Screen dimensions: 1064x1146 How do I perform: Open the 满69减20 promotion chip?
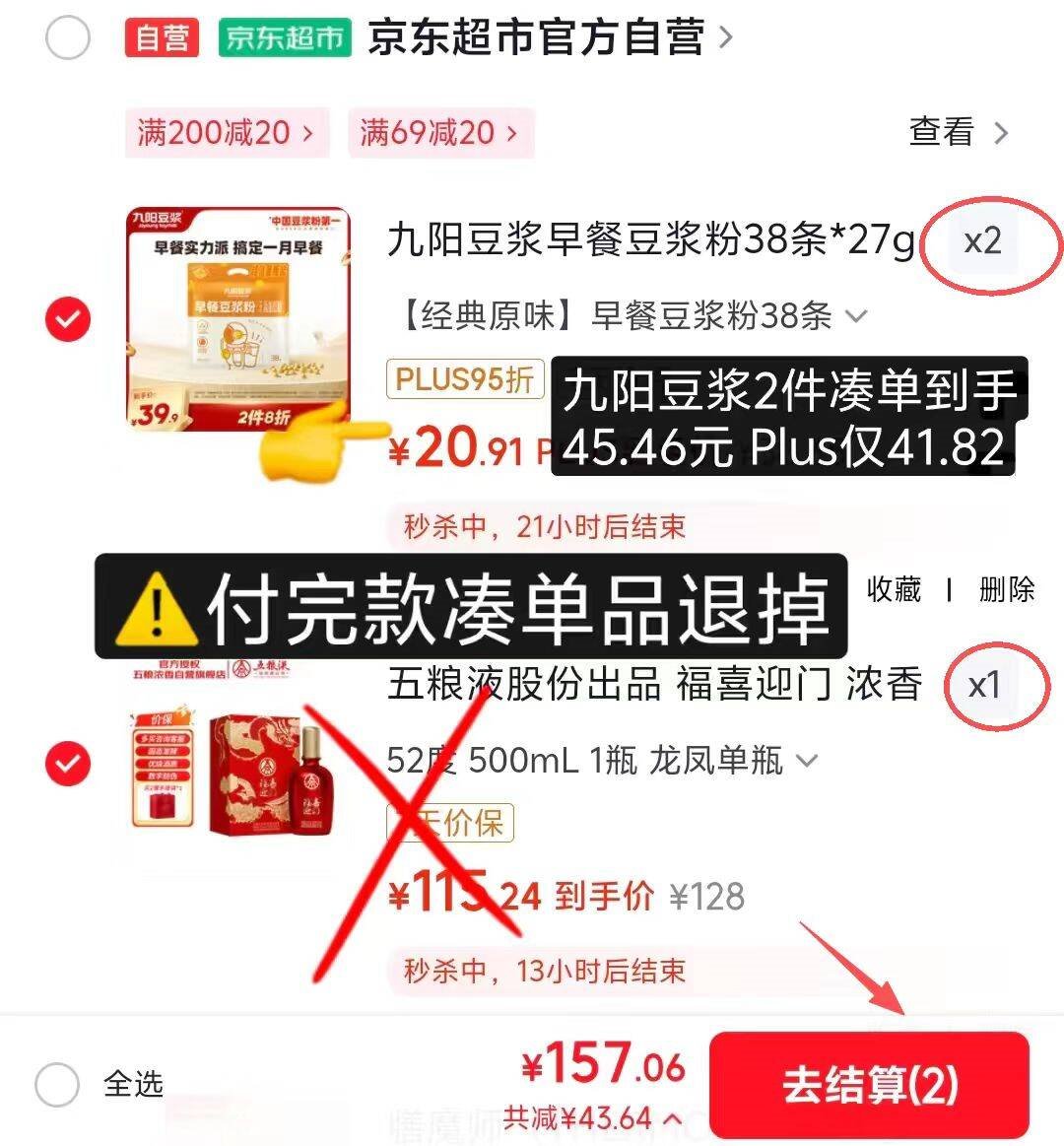point(441,133)
